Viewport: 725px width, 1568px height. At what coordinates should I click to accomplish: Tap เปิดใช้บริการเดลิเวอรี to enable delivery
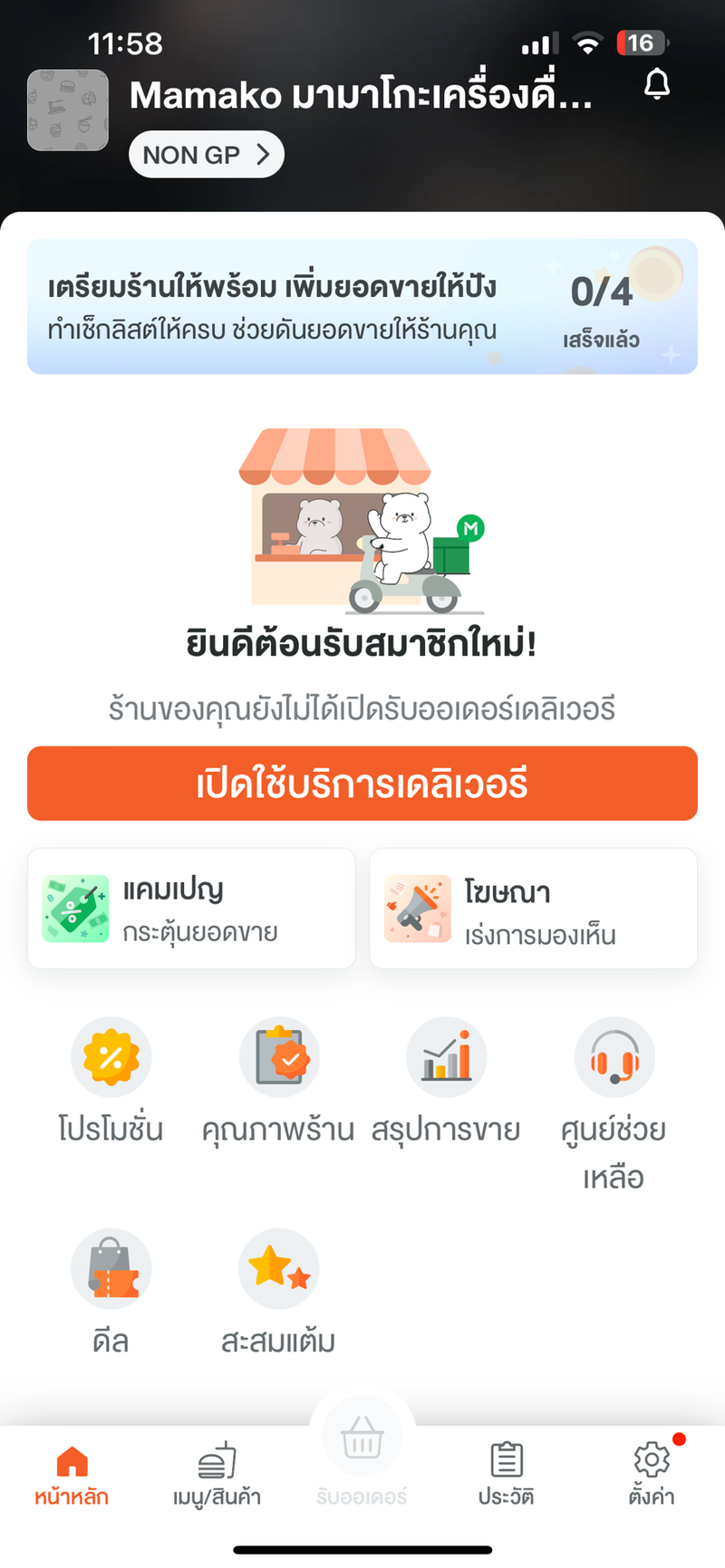coord(362,783)
